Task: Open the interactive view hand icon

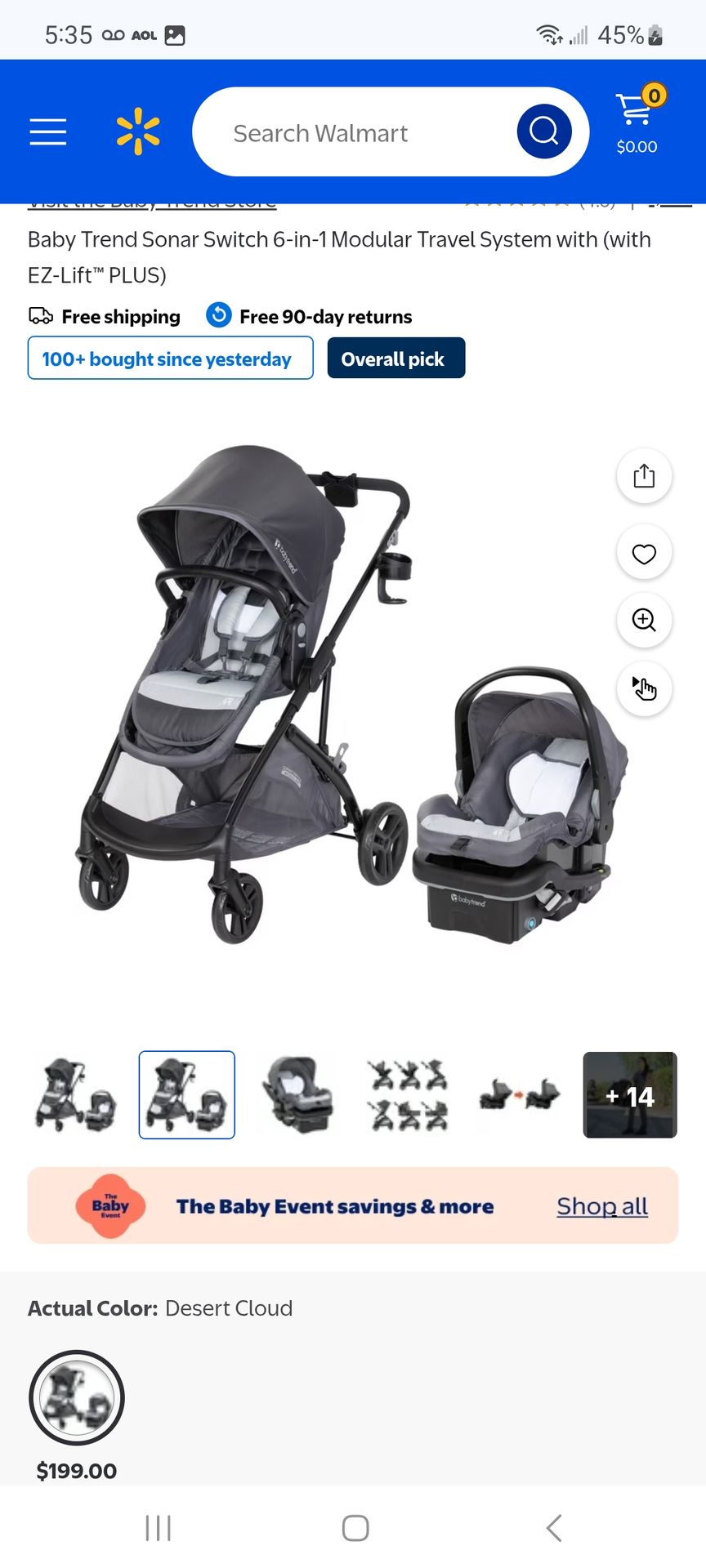Action: tap(644, 688)
